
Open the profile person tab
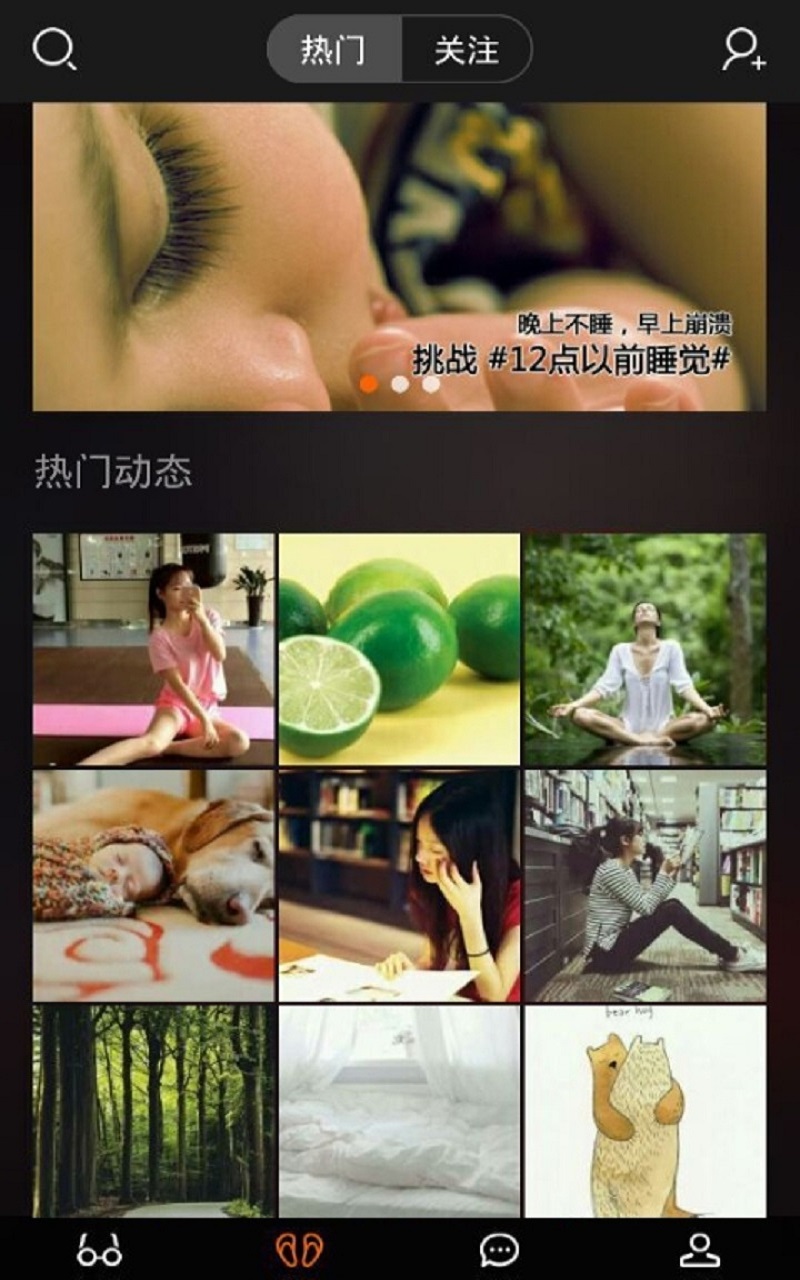(x=699, y=1250)
